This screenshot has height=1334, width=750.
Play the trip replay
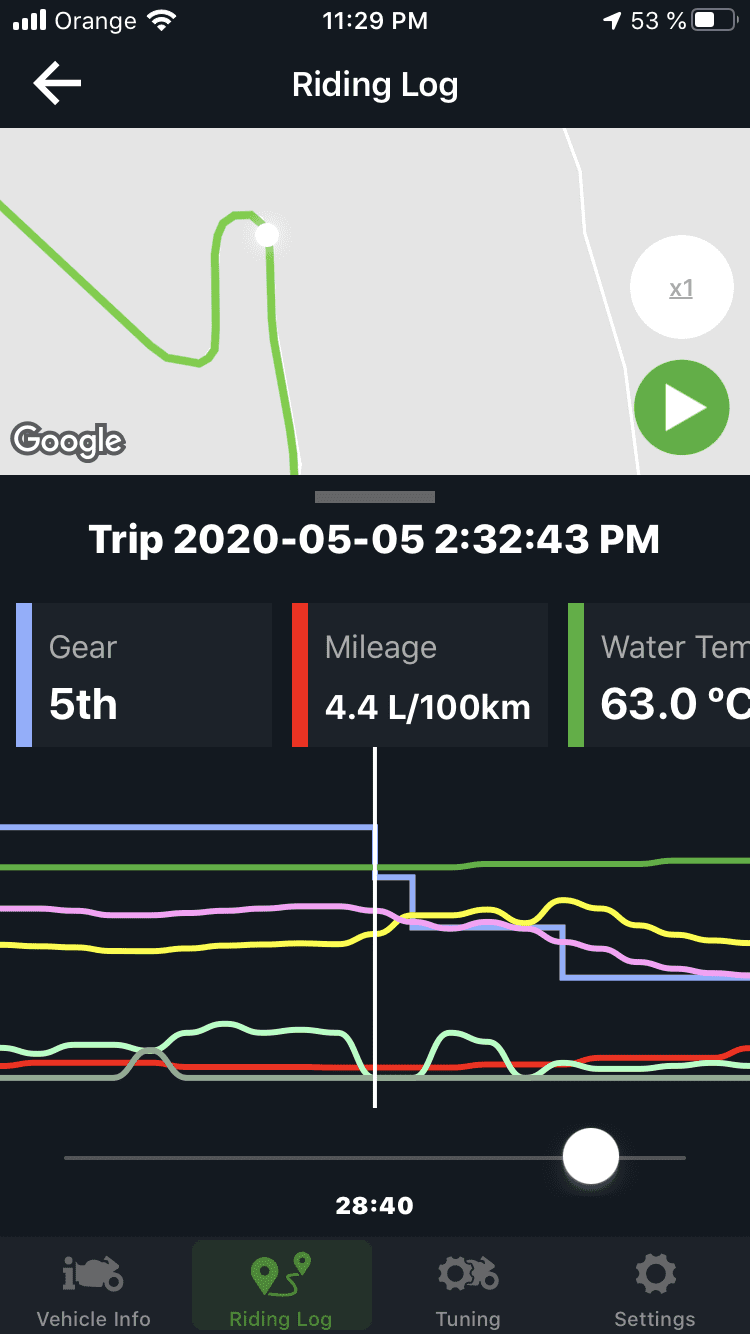pyautogui.click(x=682, y=408)
